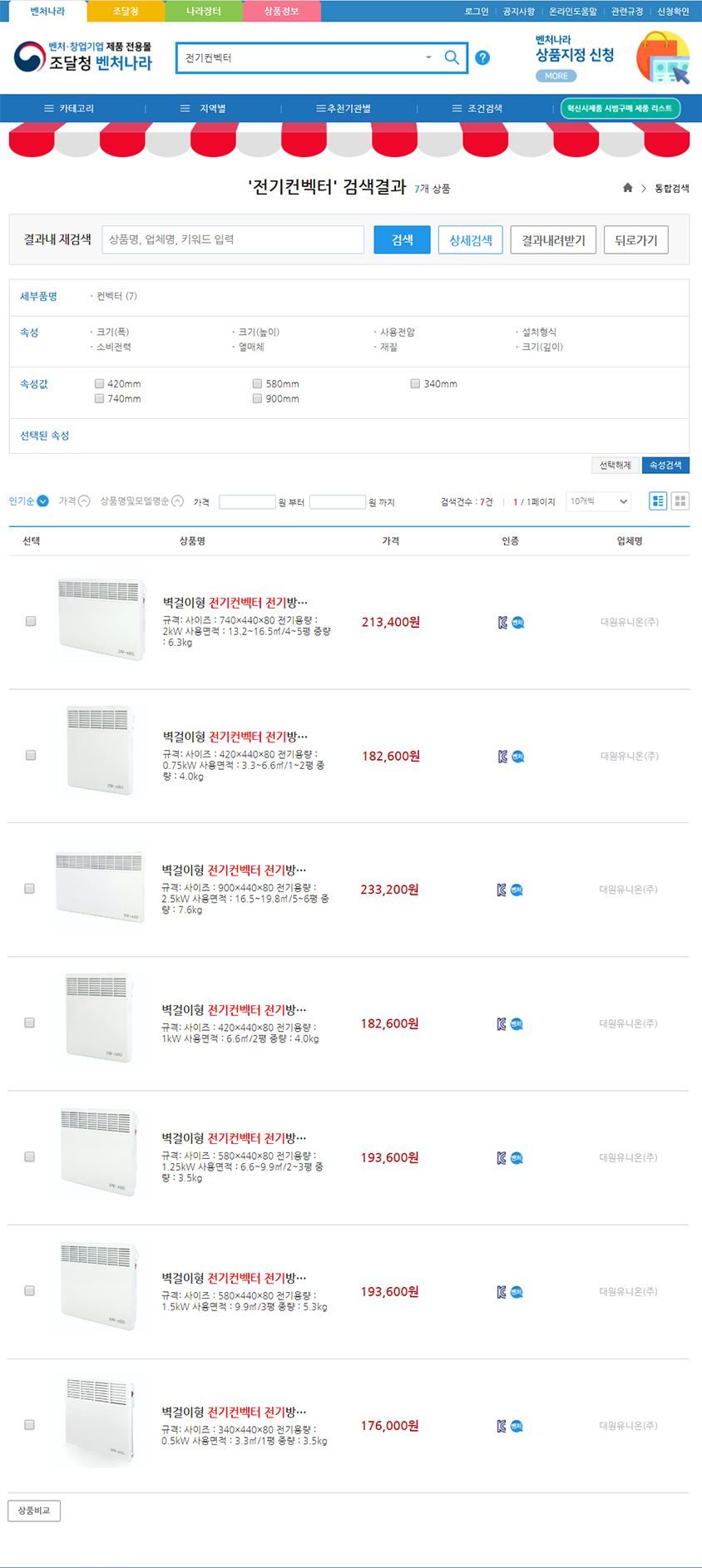Viewport: 702px width, 1568px height.
Task: Tap the magnifier search icon in header
Action: [x=452, y=57]
